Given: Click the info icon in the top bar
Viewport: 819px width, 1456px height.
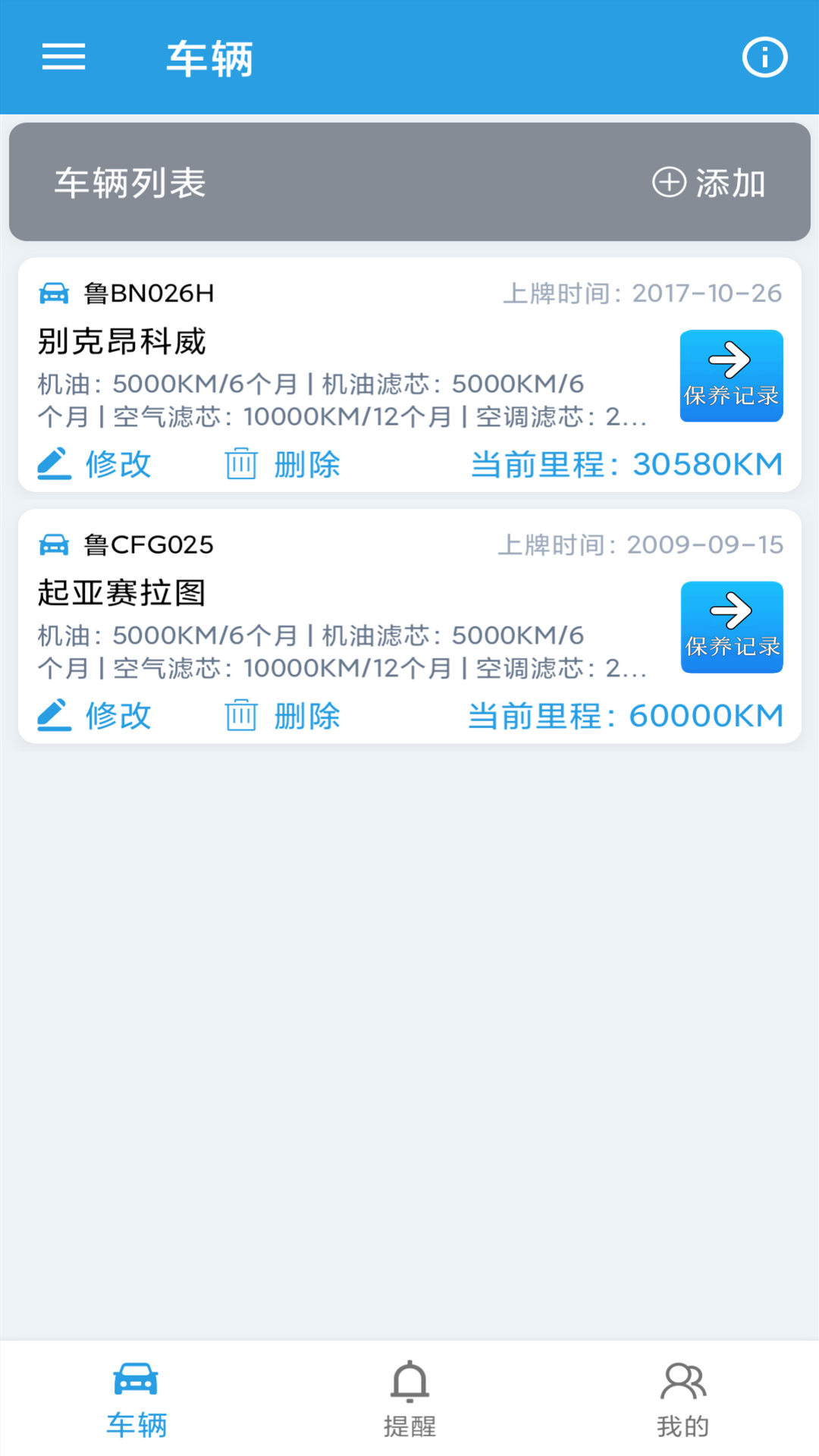Looking at the screenshot, I should (x=765, y=57).
